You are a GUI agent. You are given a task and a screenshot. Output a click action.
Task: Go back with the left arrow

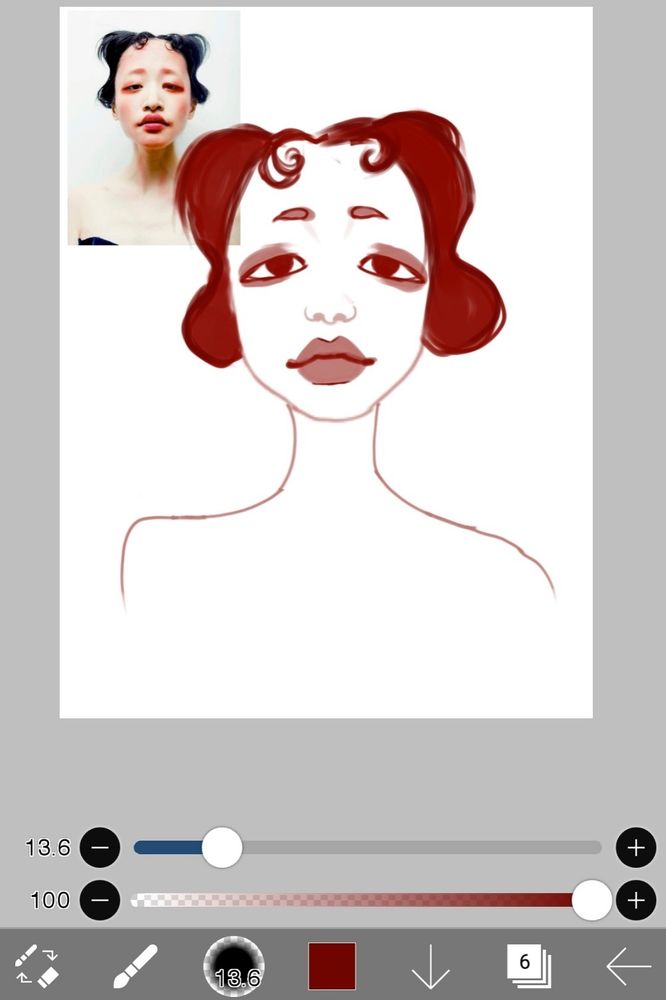coord(628,965)
